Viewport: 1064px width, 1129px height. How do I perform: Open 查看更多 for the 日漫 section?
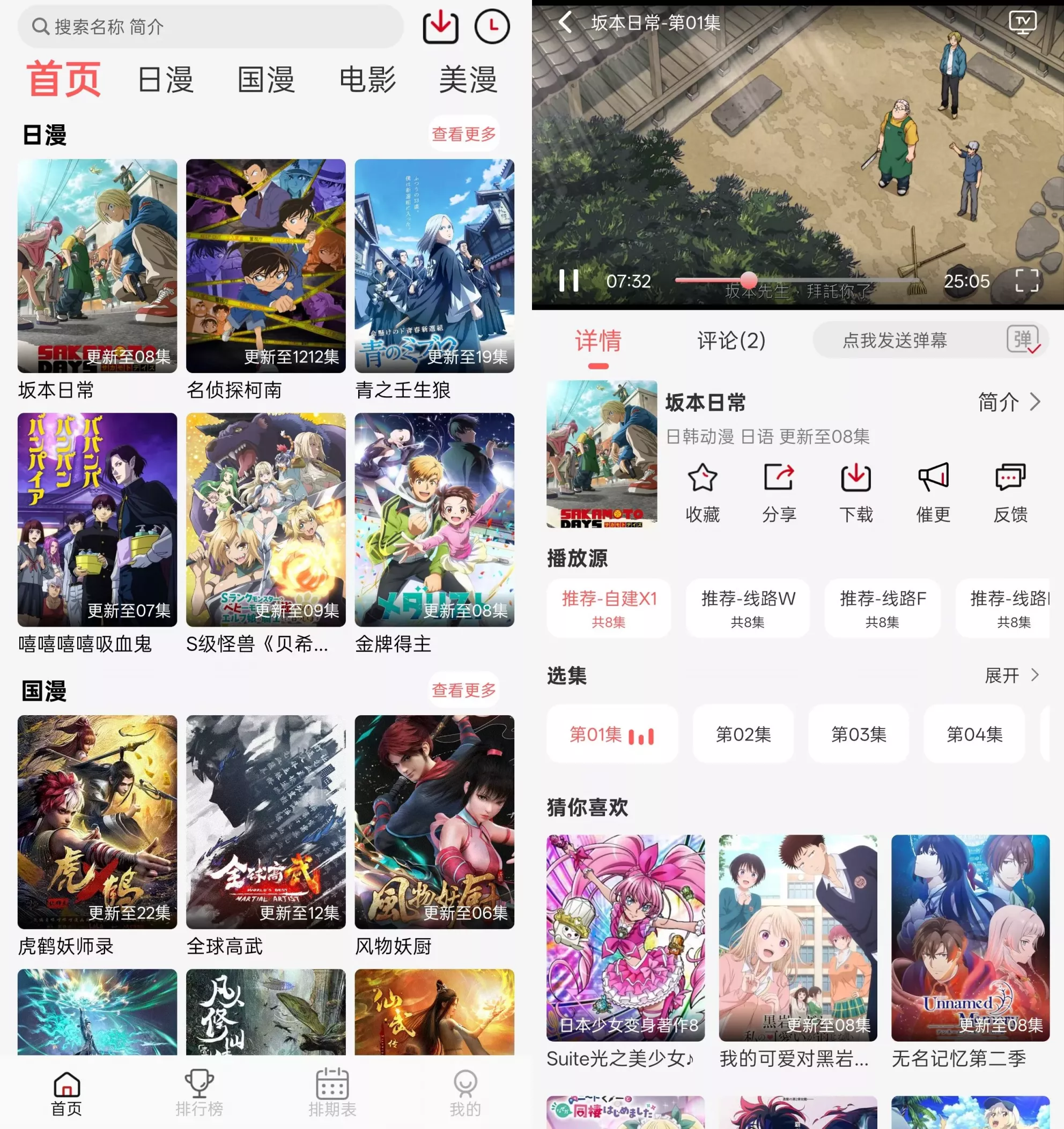click(463, 133)
